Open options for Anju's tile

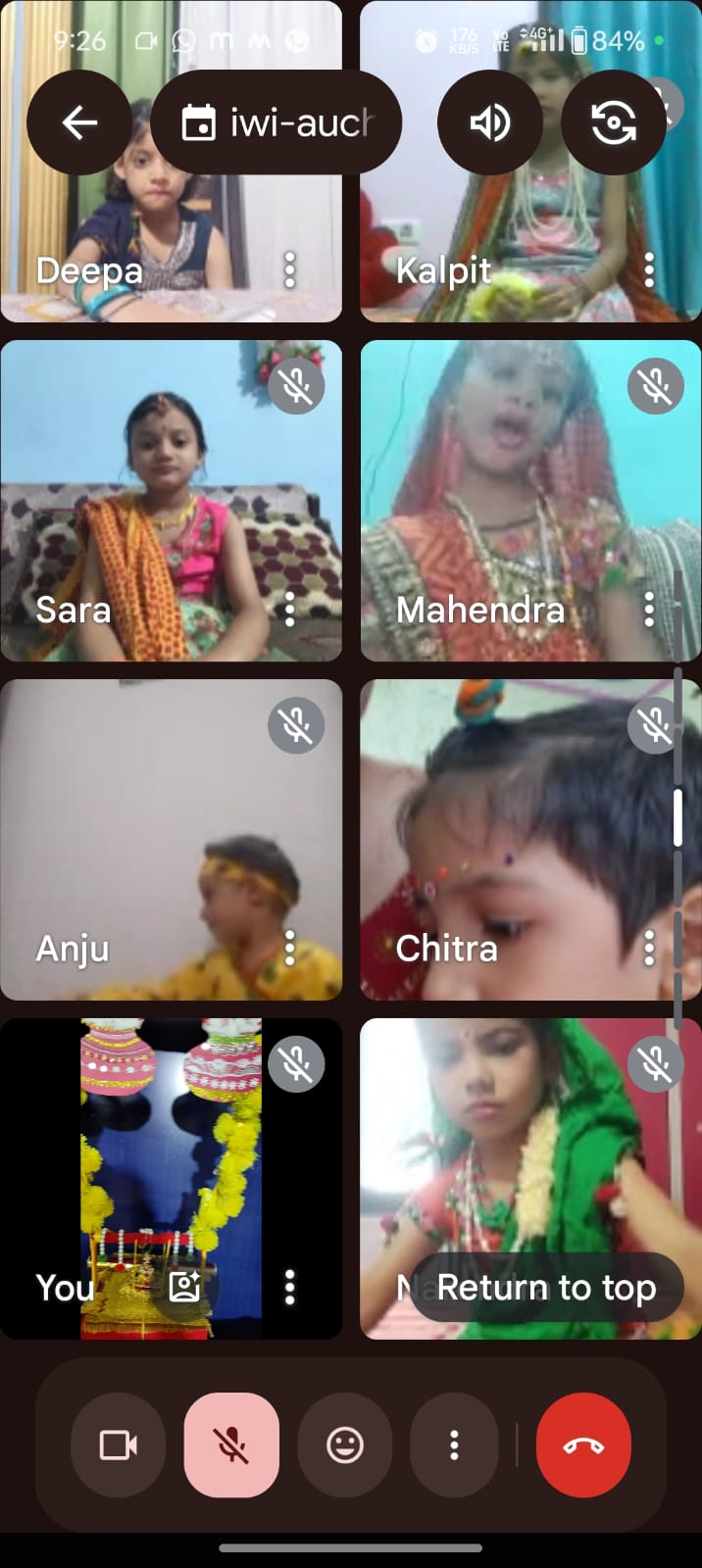(x=289, y=948)
